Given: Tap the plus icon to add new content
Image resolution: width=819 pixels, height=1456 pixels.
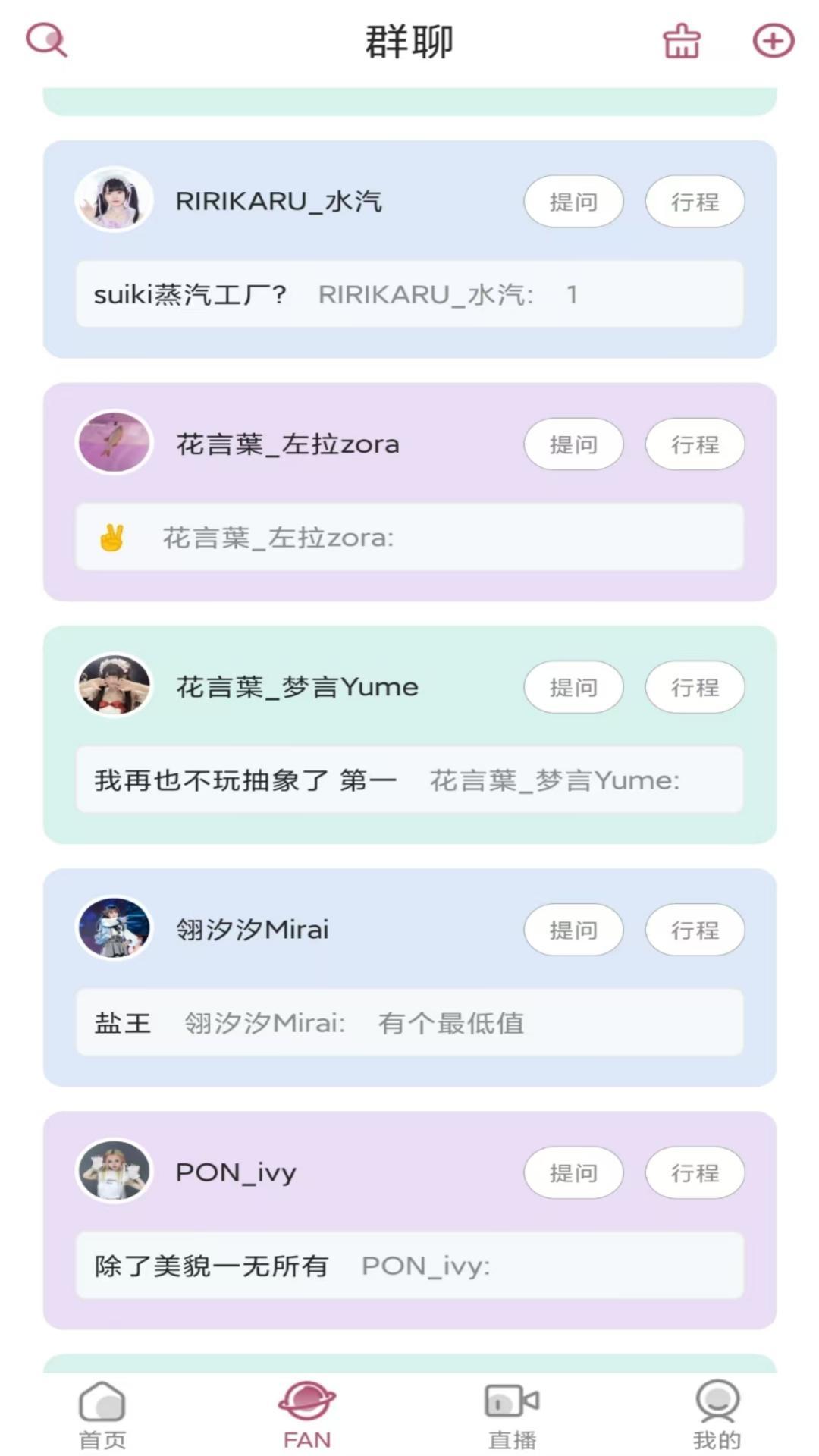Looking at the screenshot, I should [773, 42].
